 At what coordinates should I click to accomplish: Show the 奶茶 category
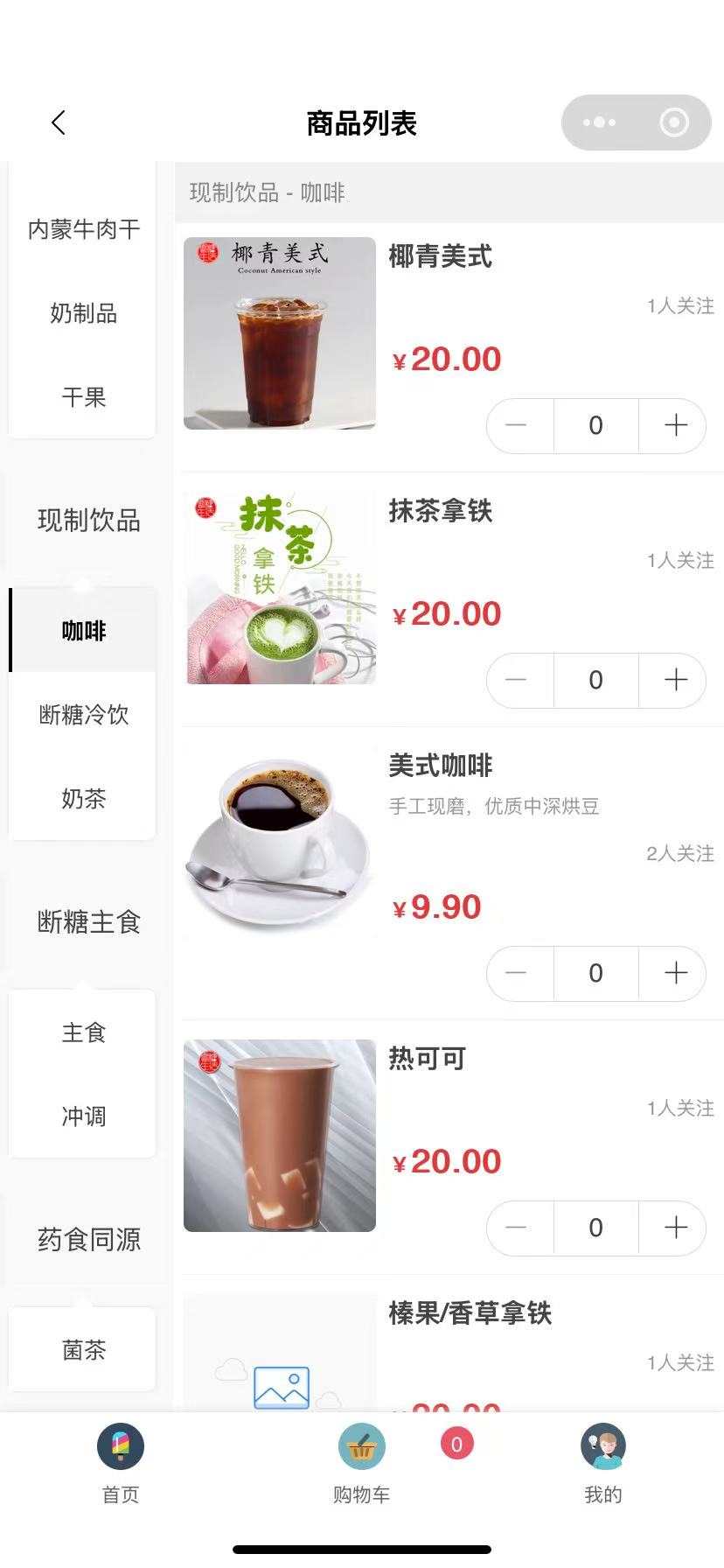point(83,799)
